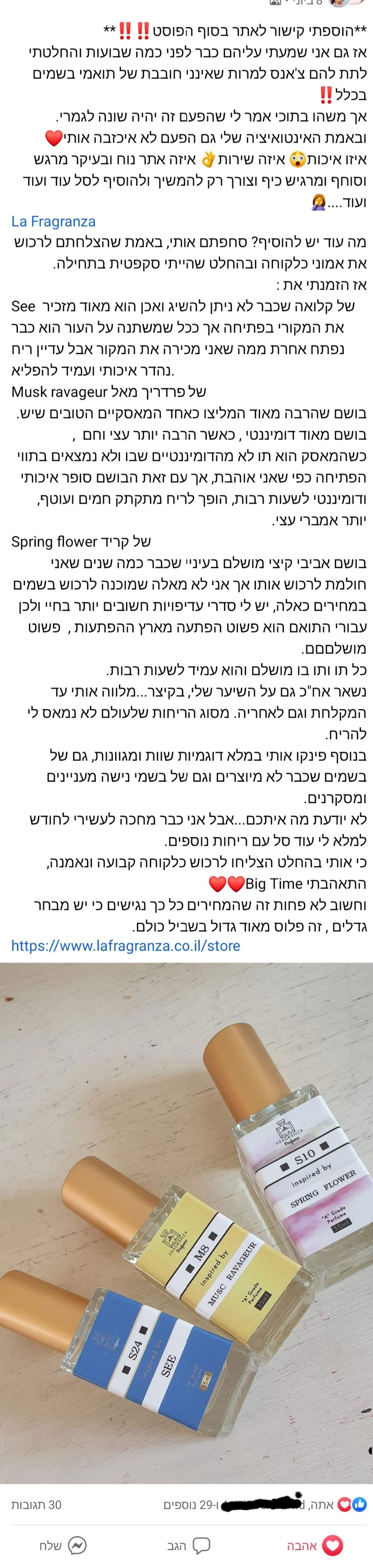Send the post via Messenger
The width and height of the screenshot is (373, 1568).
[x=63, y=1546]
